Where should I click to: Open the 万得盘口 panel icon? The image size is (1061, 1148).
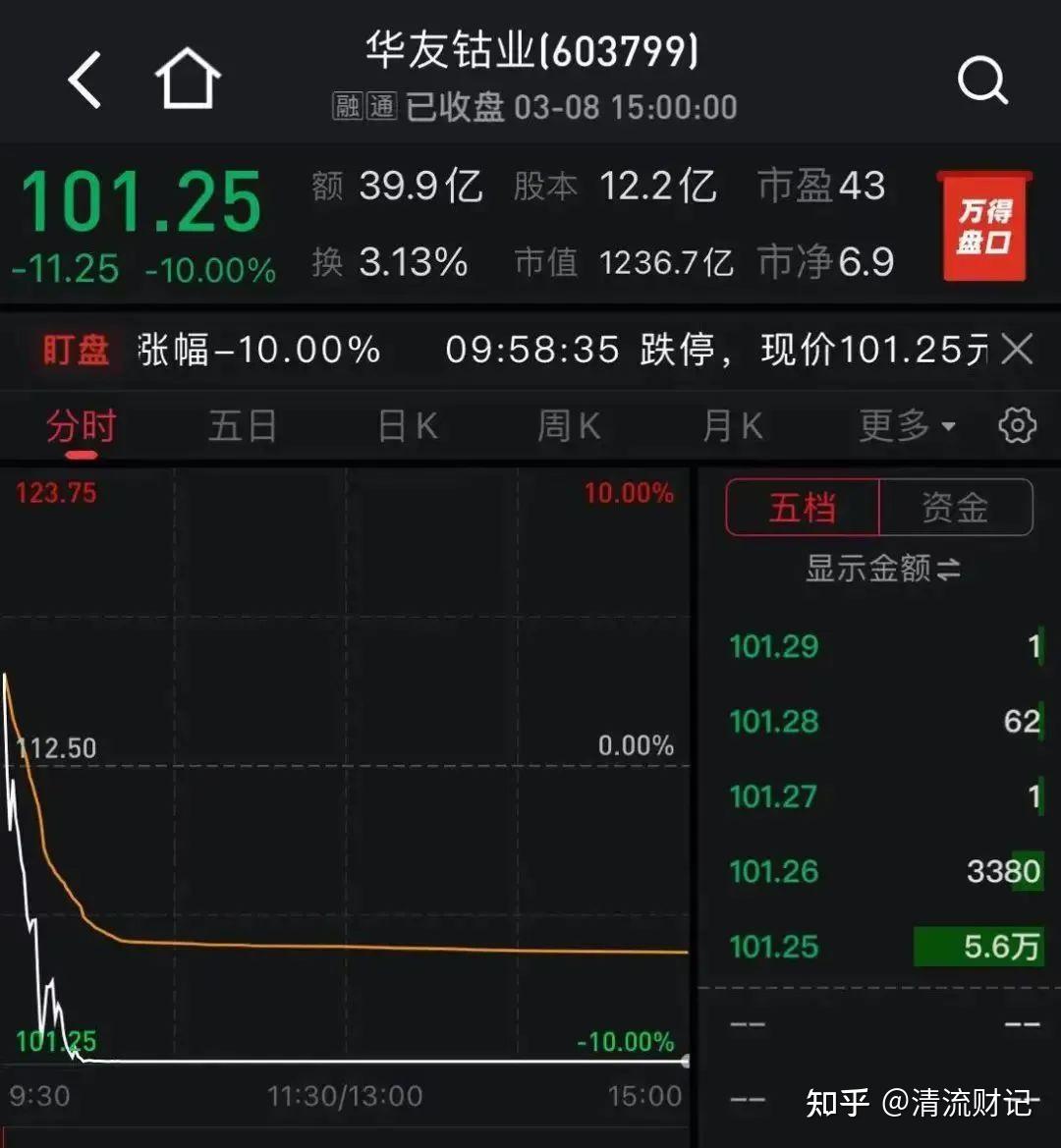pyautogui.click(x=984, y=228)
